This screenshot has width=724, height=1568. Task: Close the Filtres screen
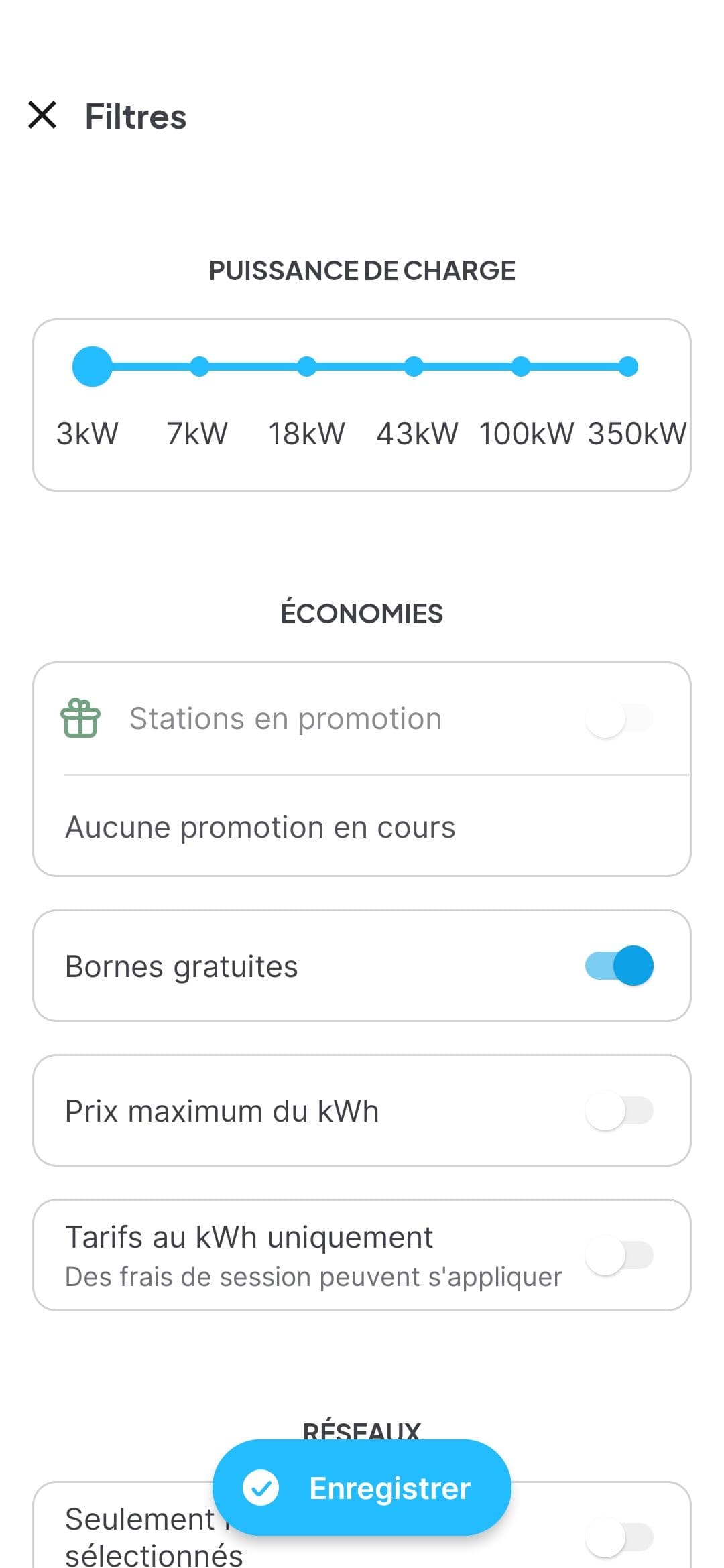click(42, 115)
